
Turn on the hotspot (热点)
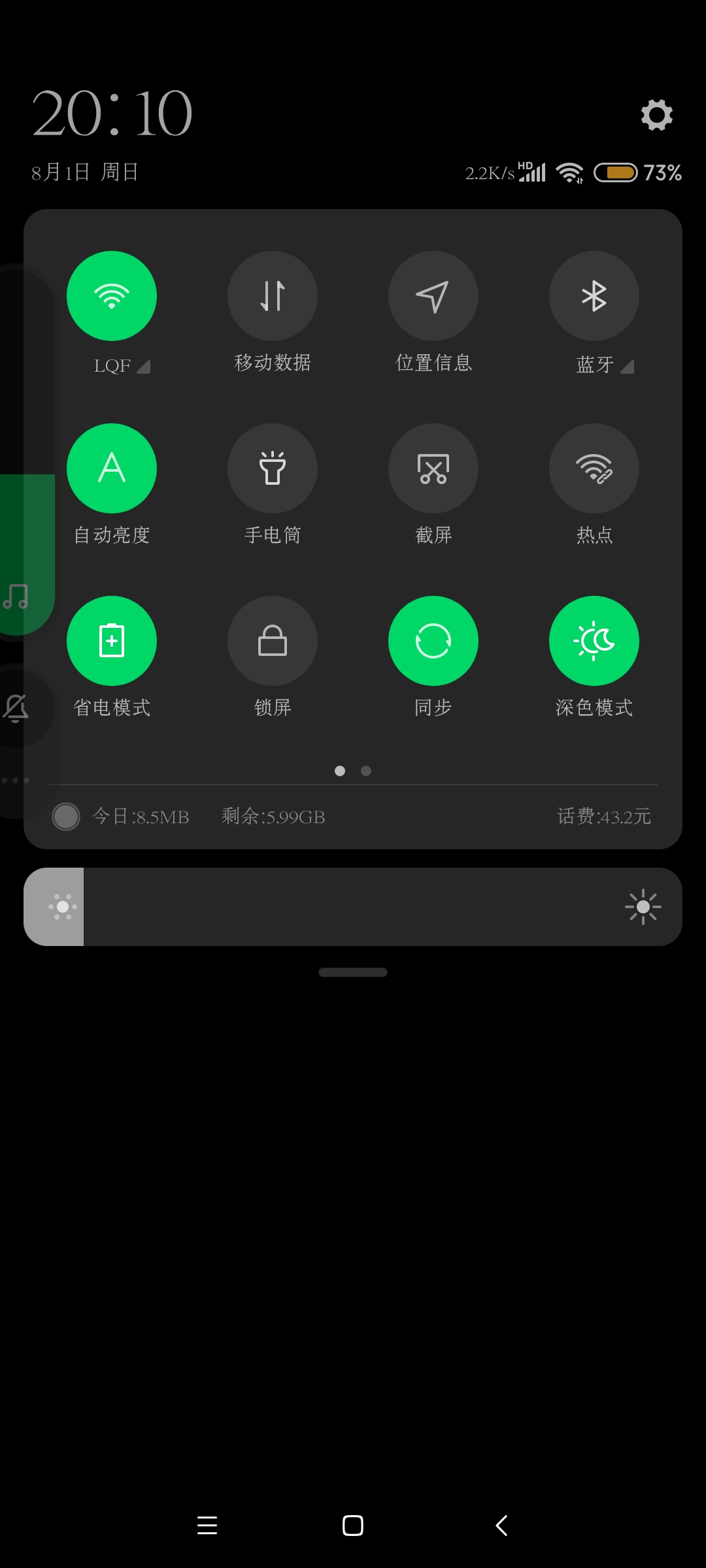[x=594, y=468]
